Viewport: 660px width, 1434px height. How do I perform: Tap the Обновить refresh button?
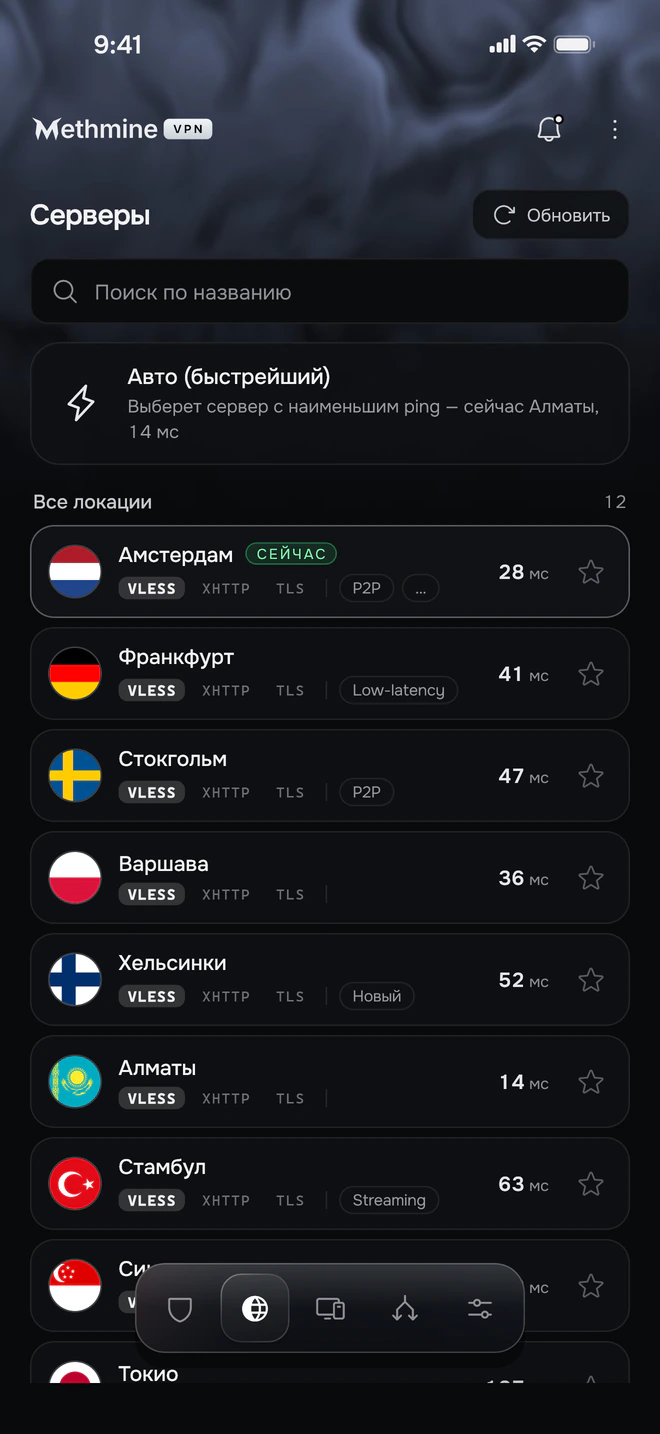click(x=551, y=215)
